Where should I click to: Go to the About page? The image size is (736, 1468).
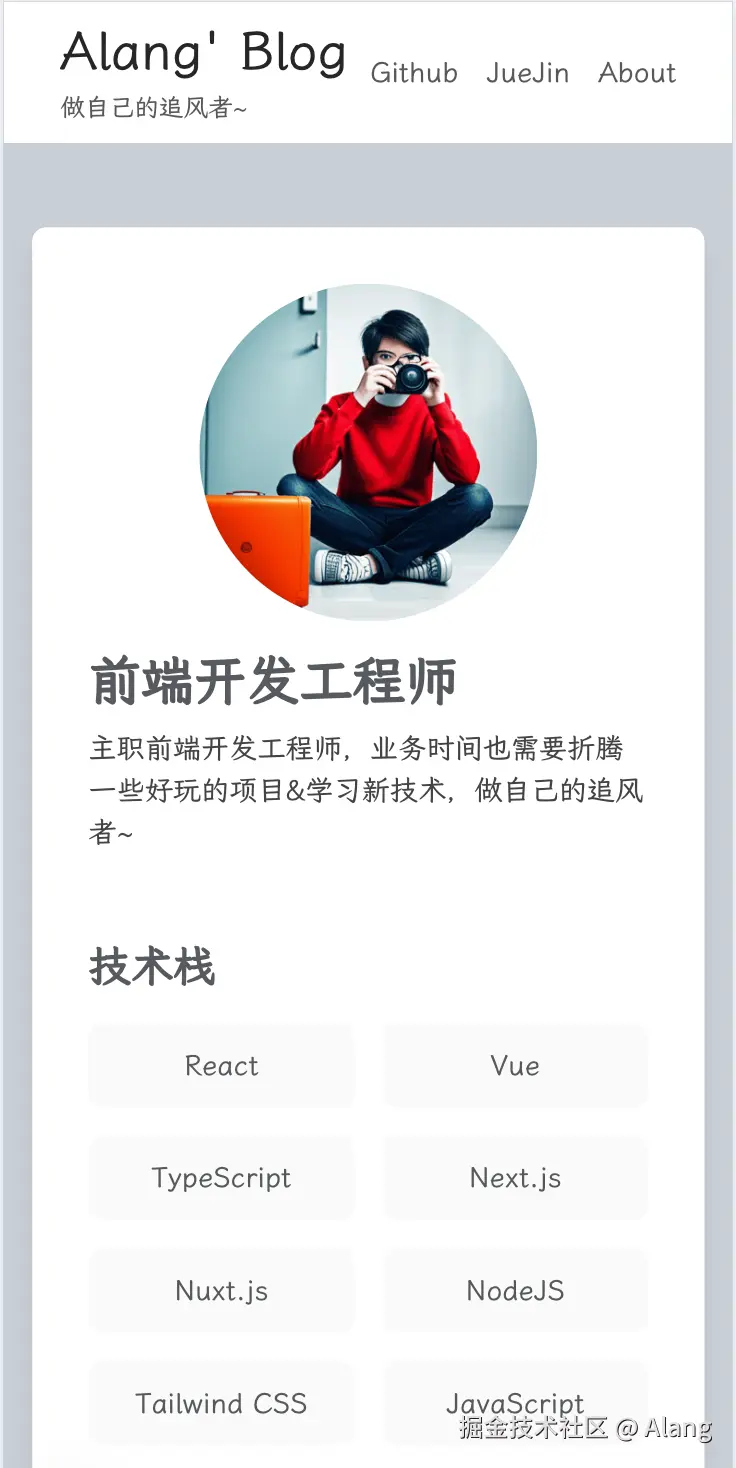pyautogui.click(x=637, y=73)
